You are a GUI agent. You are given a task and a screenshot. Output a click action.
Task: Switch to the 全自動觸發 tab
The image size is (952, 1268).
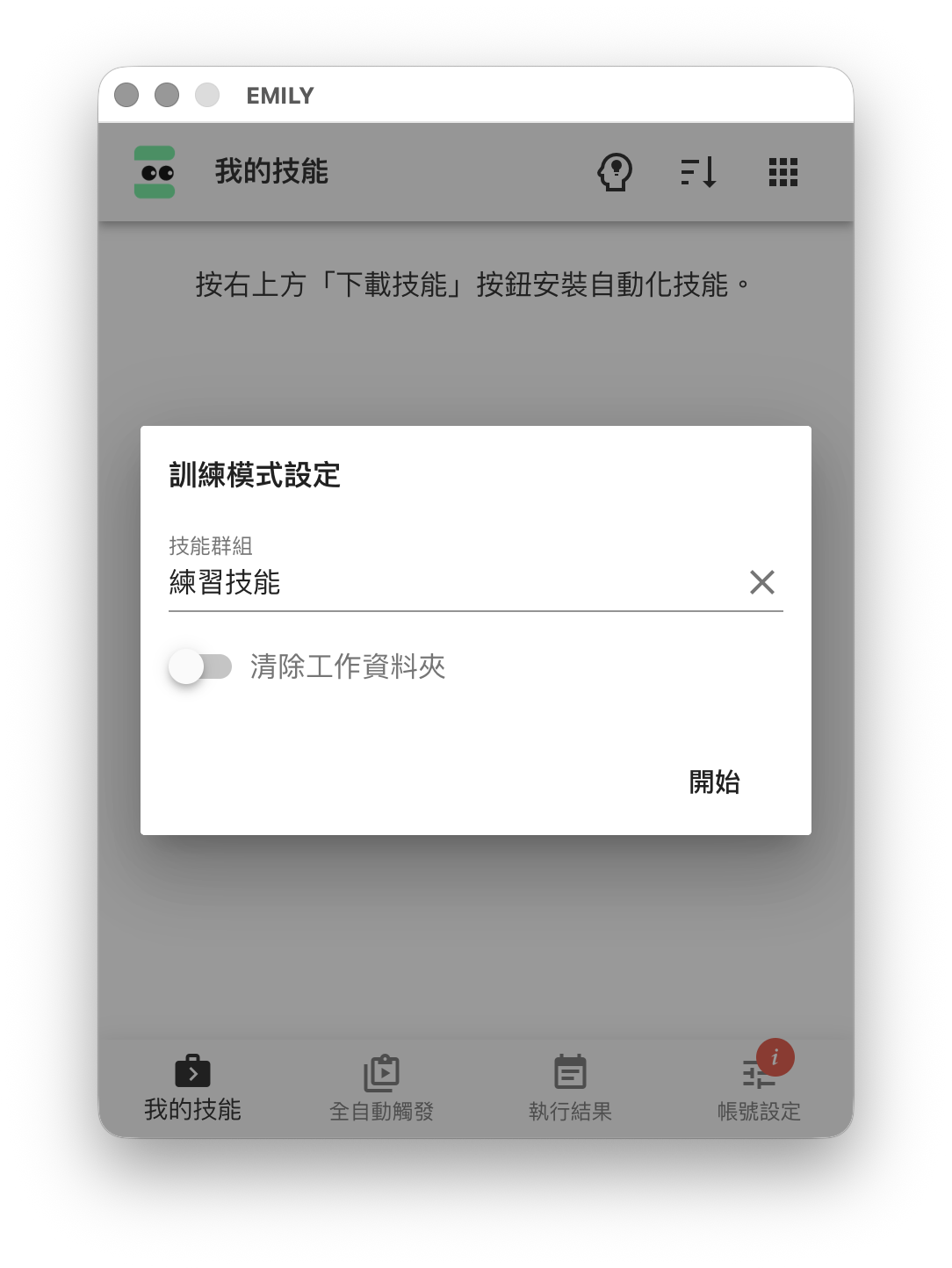(x=381, y=1089)
